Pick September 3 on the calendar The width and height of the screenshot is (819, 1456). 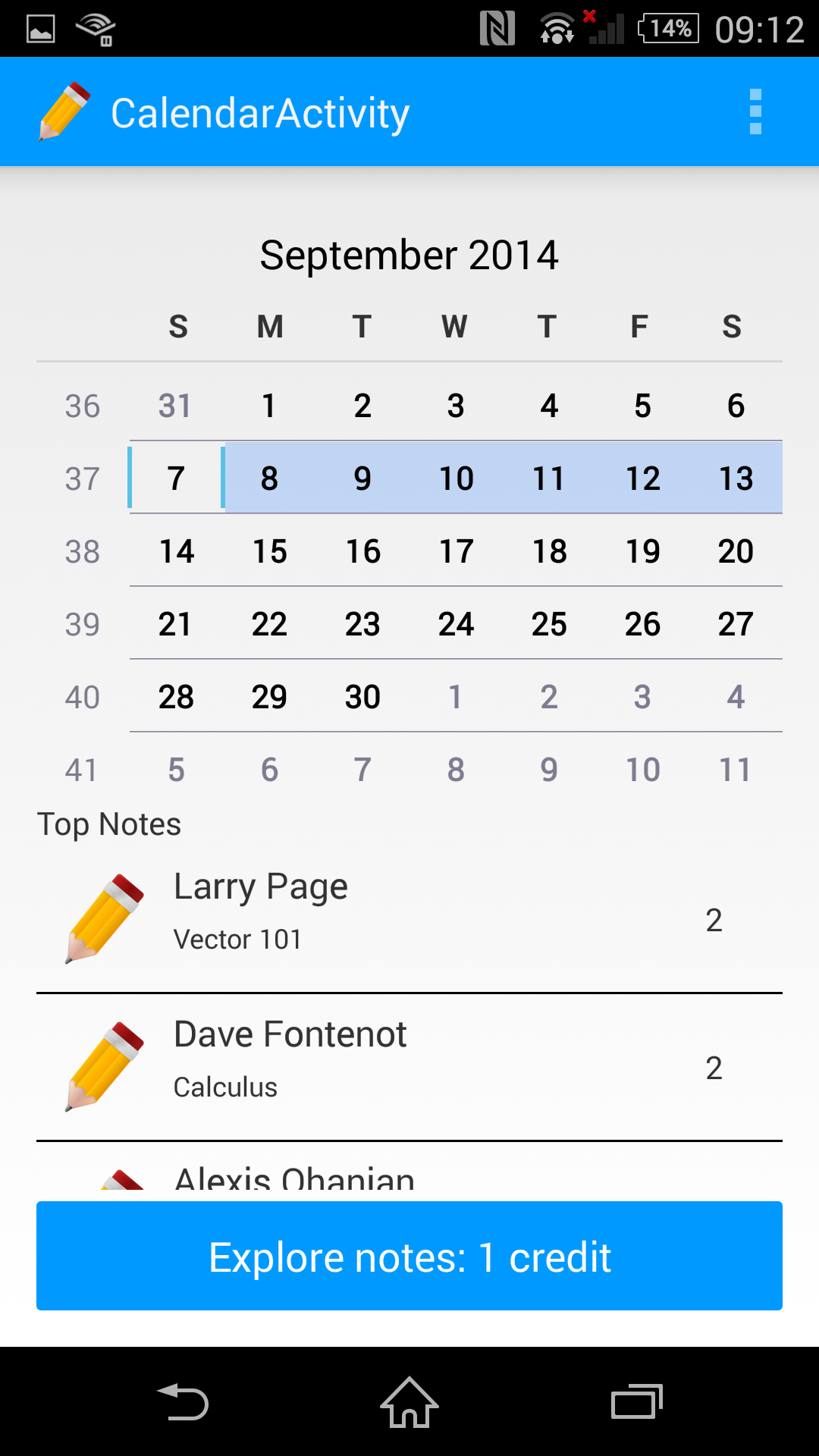pyautogui.click(x=456, y=406)
